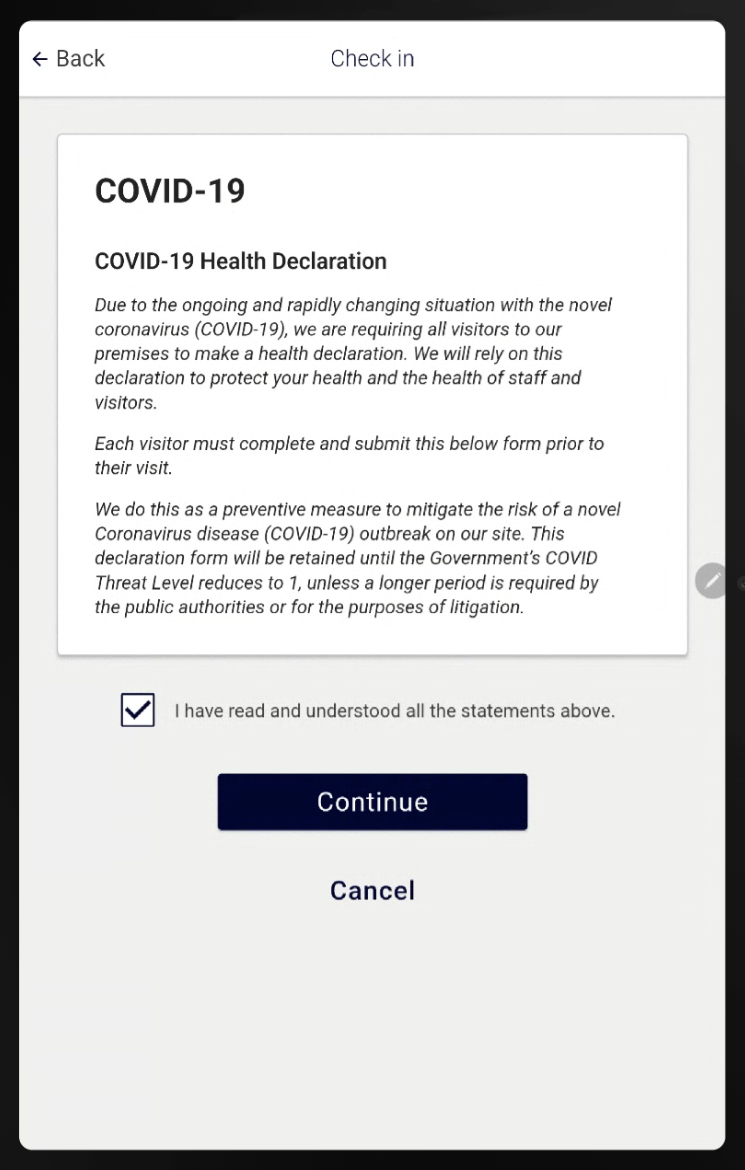Tap the pencil edit icon

[711, 581]
